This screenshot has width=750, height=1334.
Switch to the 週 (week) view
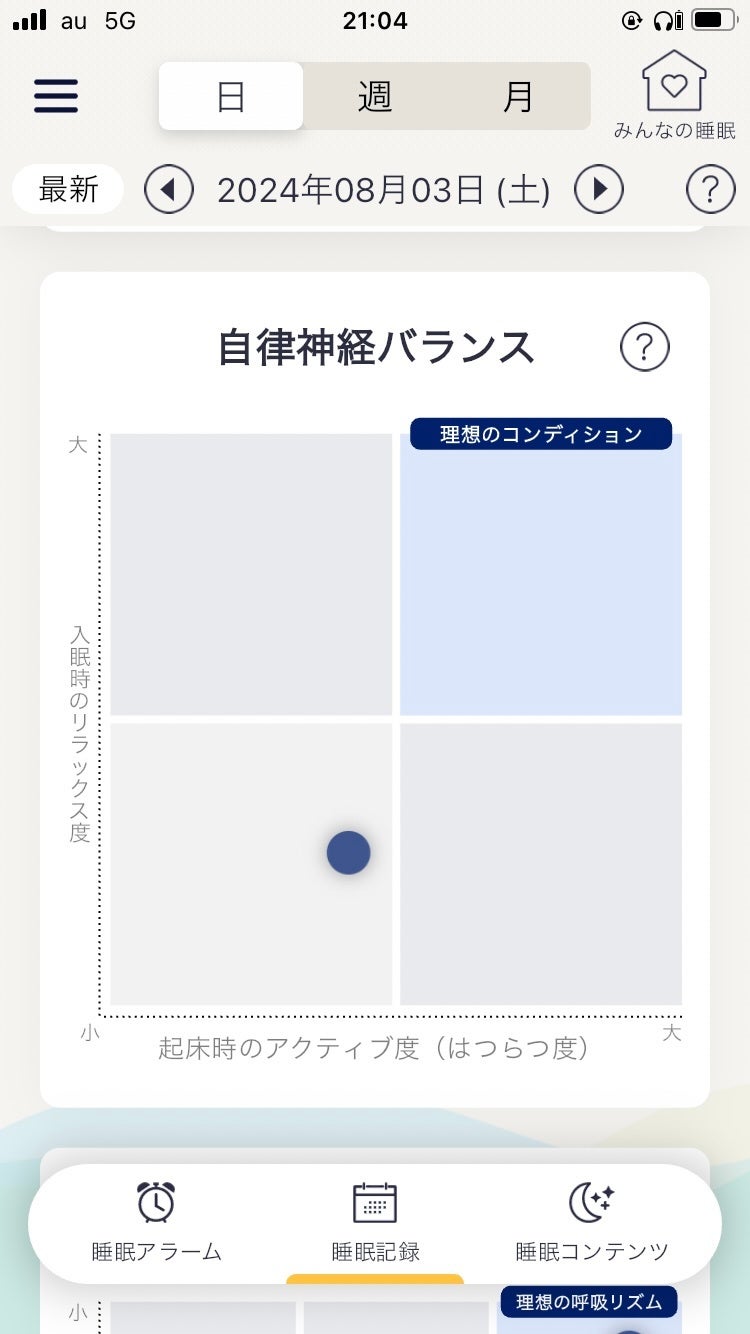click(375, 96)
